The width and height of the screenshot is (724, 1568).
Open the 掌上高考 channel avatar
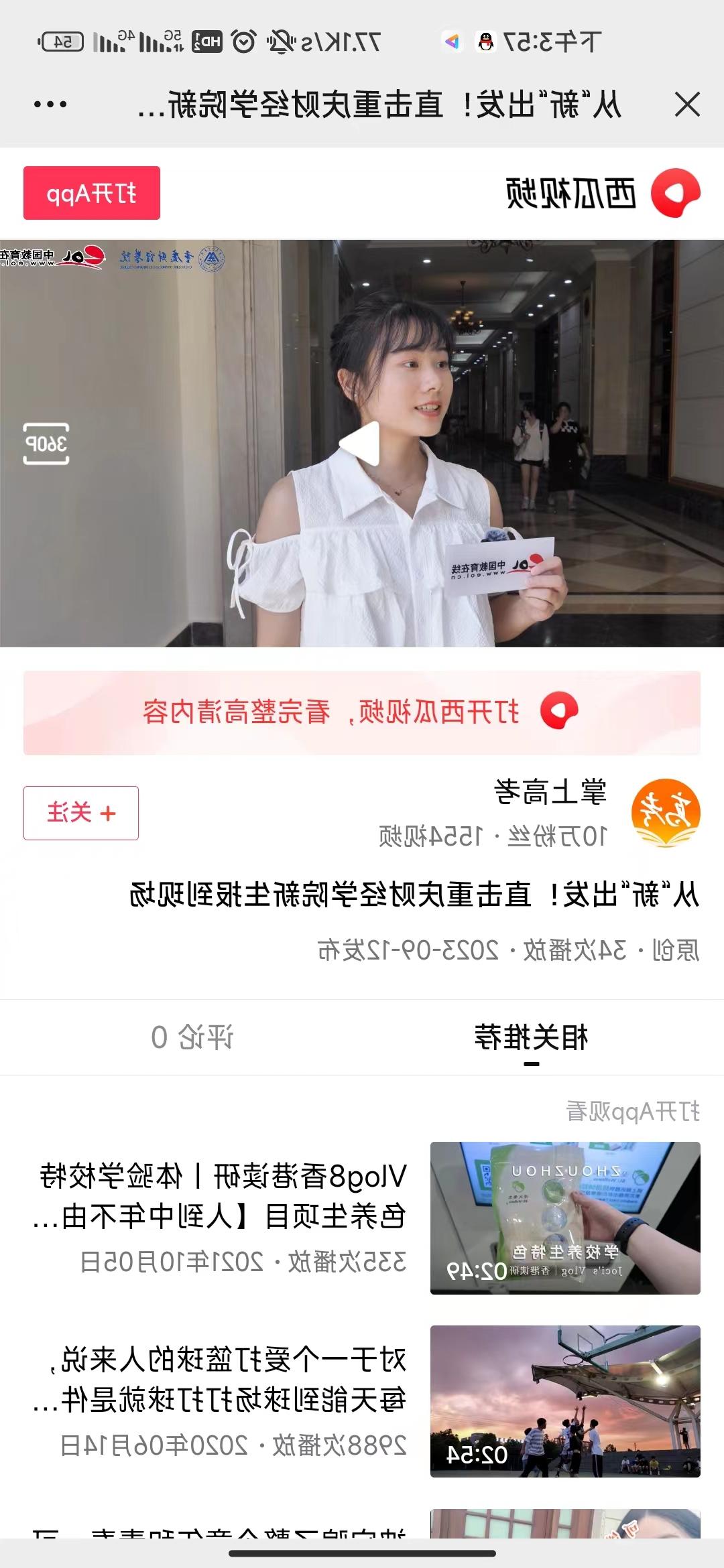[x=665, y=813]
